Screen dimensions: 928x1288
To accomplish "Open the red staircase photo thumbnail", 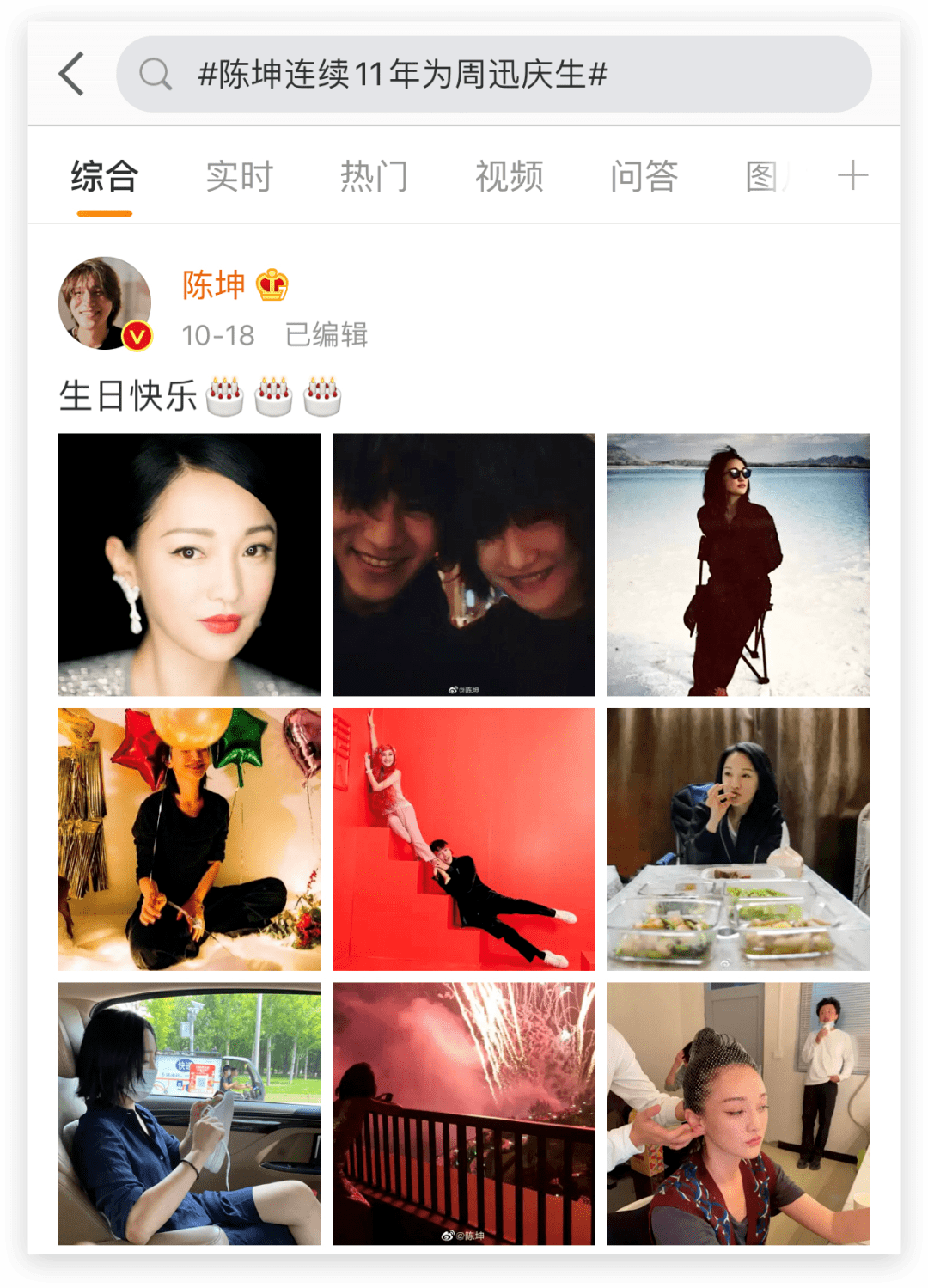I will [x=464, y=839].
